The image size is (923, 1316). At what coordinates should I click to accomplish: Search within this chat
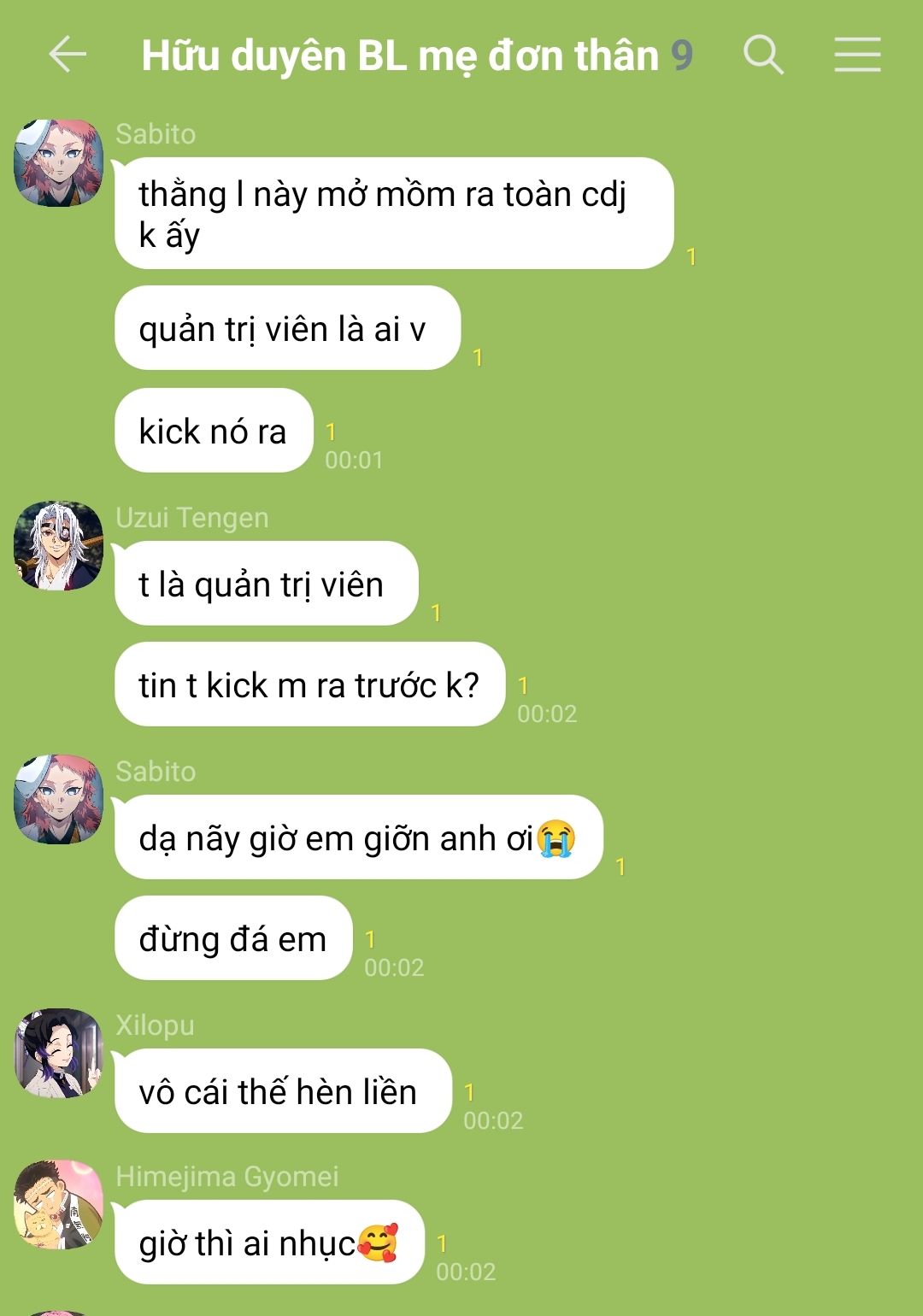(x=762, y=56)
